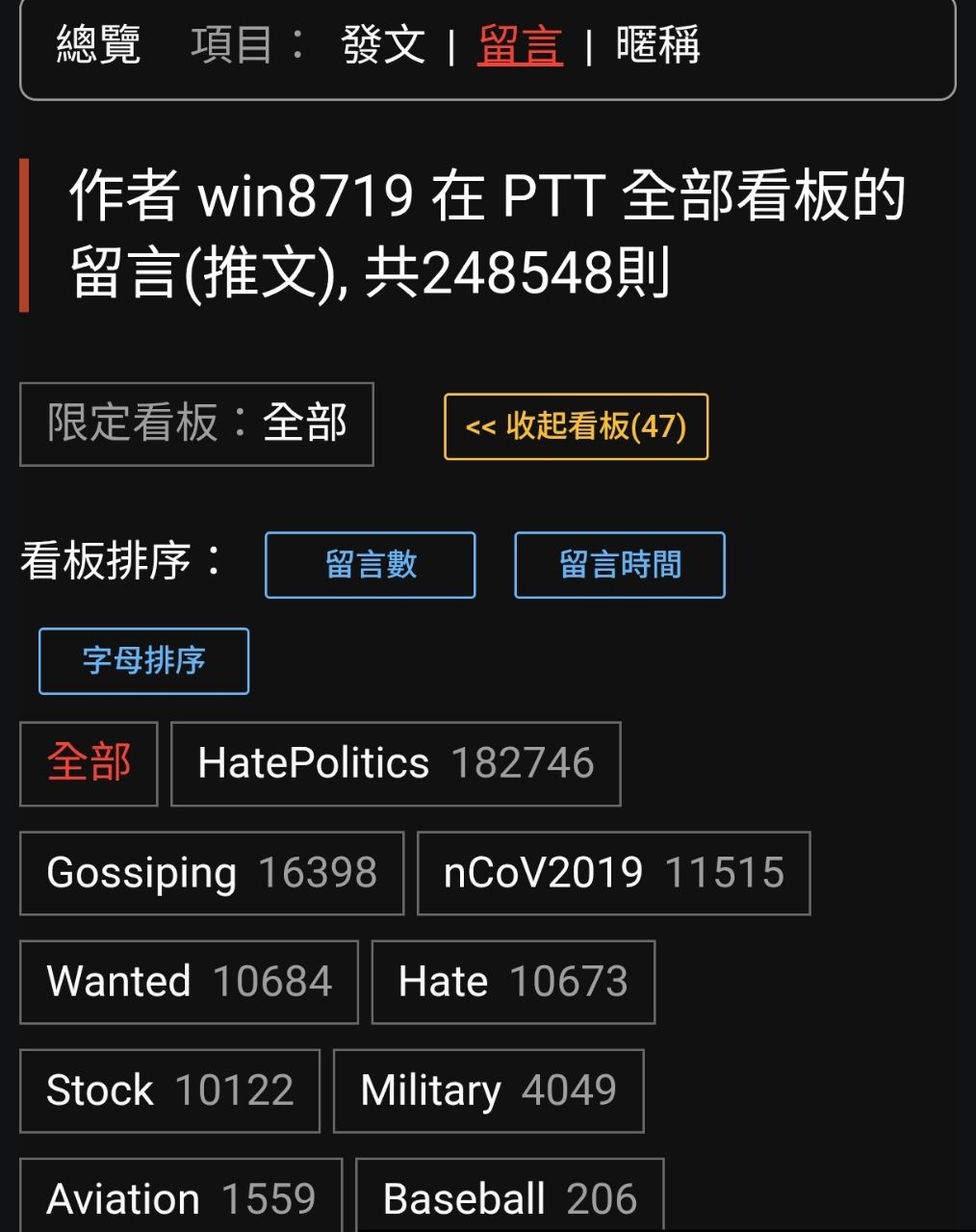The width and height of the screenshot is (976, 1232).
Task: Switch to the 發文 posts tab
Action: click(383, 45)
